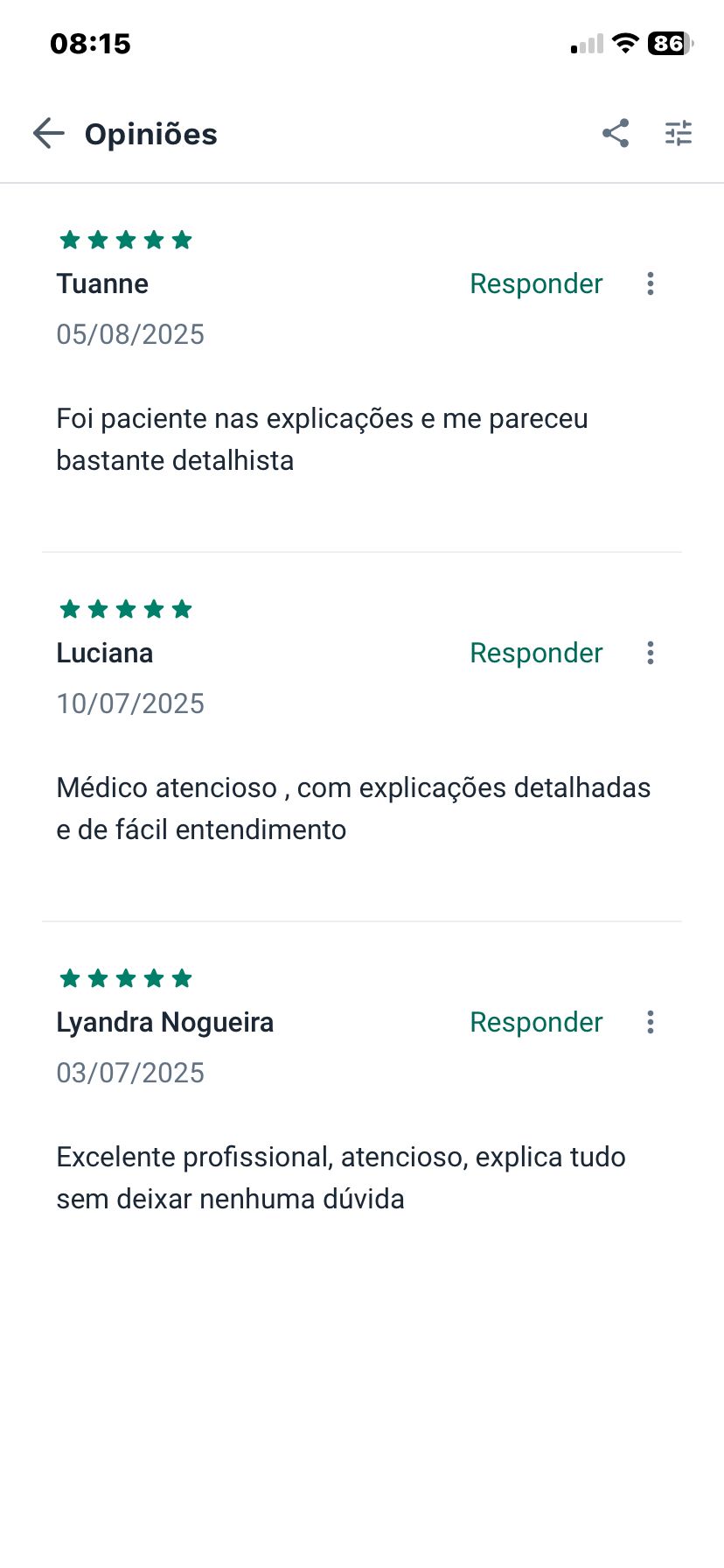724x1568 pixels.
Task: Tap the date 05/08/2025 on Tuanne's review
Action: coord(130,334)
